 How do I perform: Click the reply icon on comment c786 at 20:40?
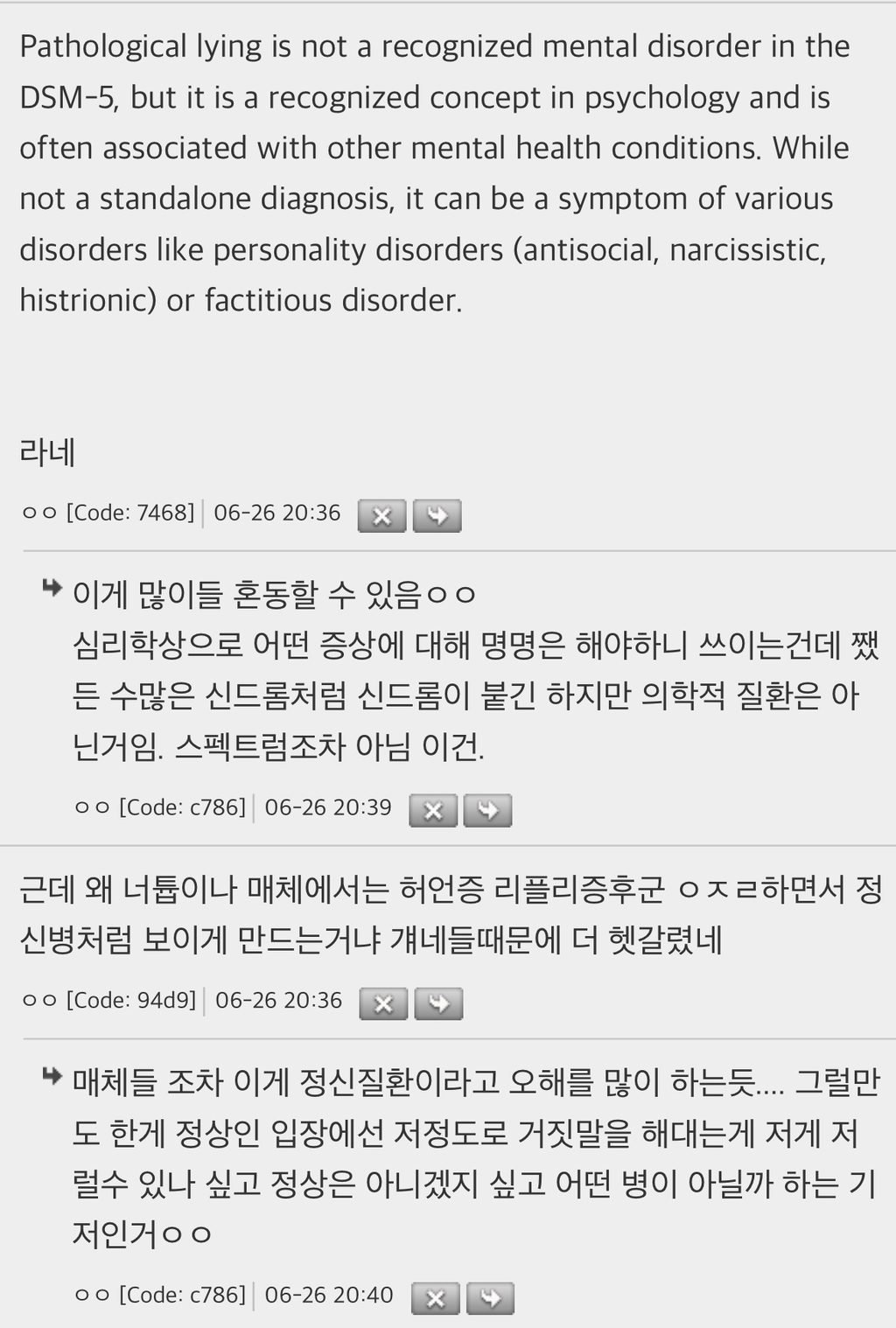click(491, 1298)
